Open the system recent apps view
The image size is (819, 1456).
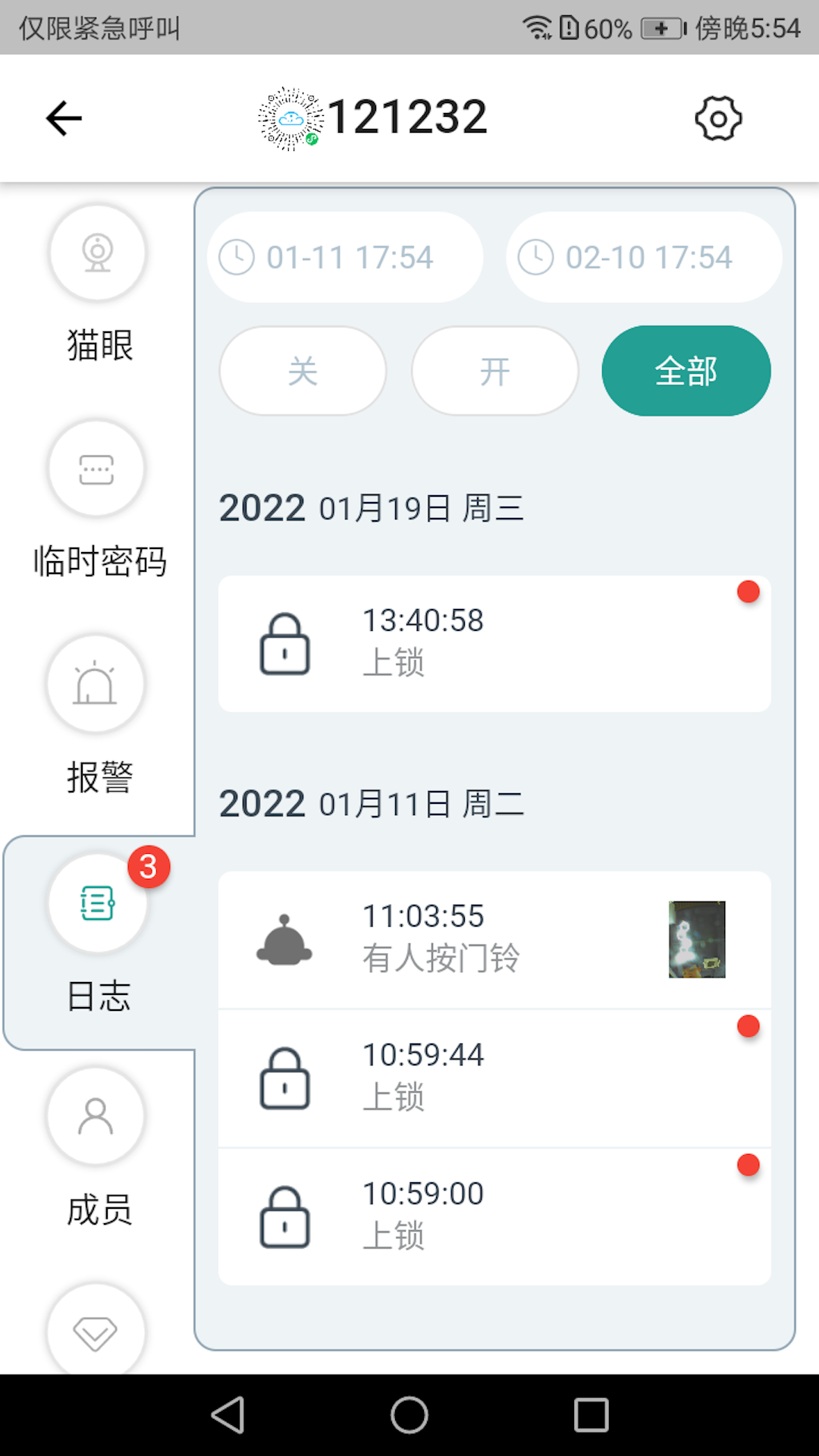pos(591,1415)
